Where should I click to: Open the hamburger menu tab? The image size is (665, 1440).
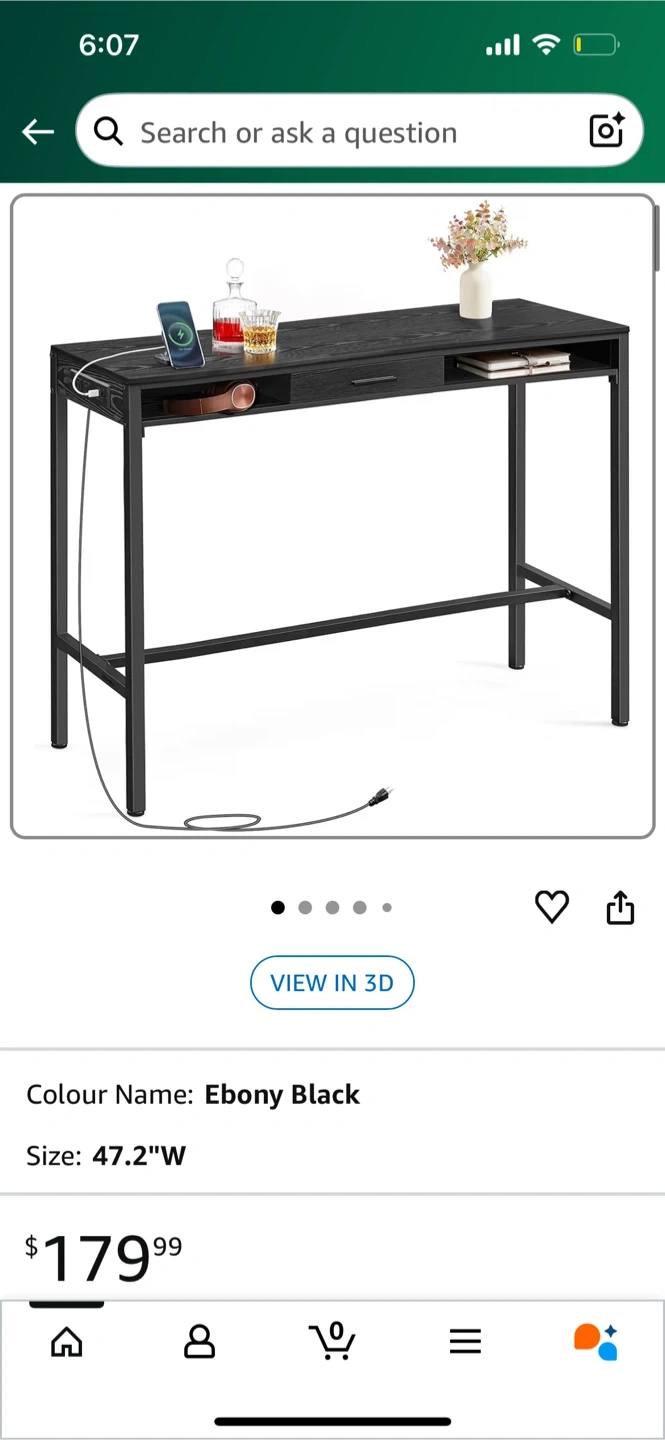coord(465,1342)
